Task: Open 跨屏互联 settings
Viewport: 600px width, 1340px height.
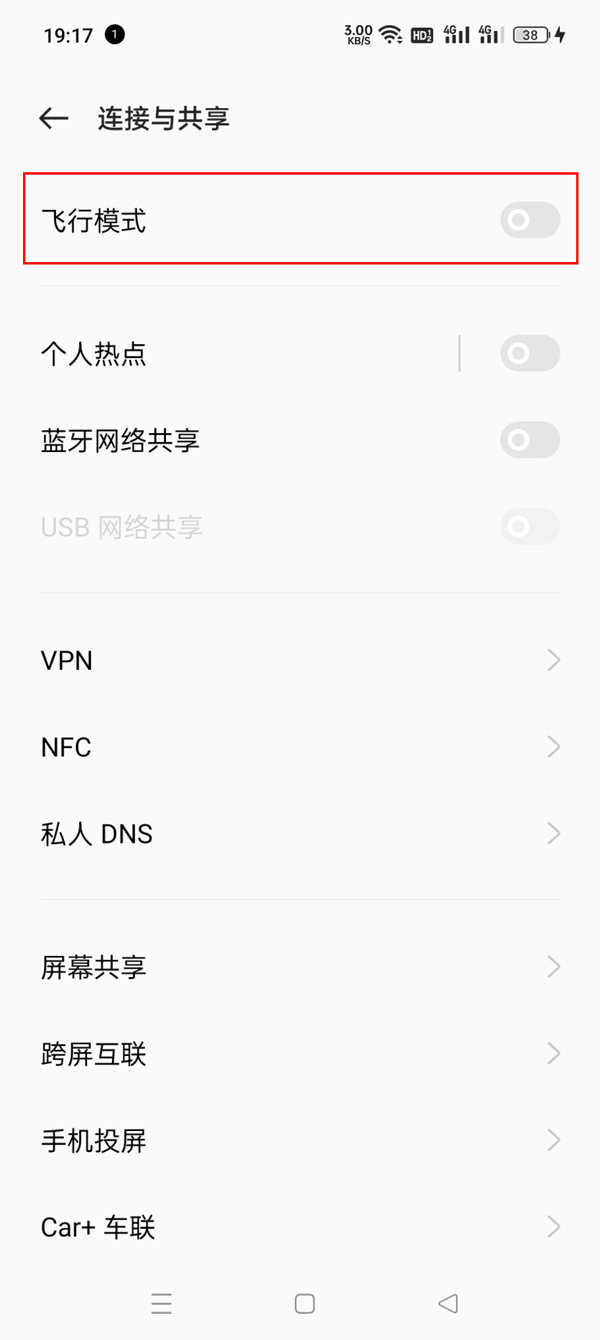Action: click(300, 1054)
